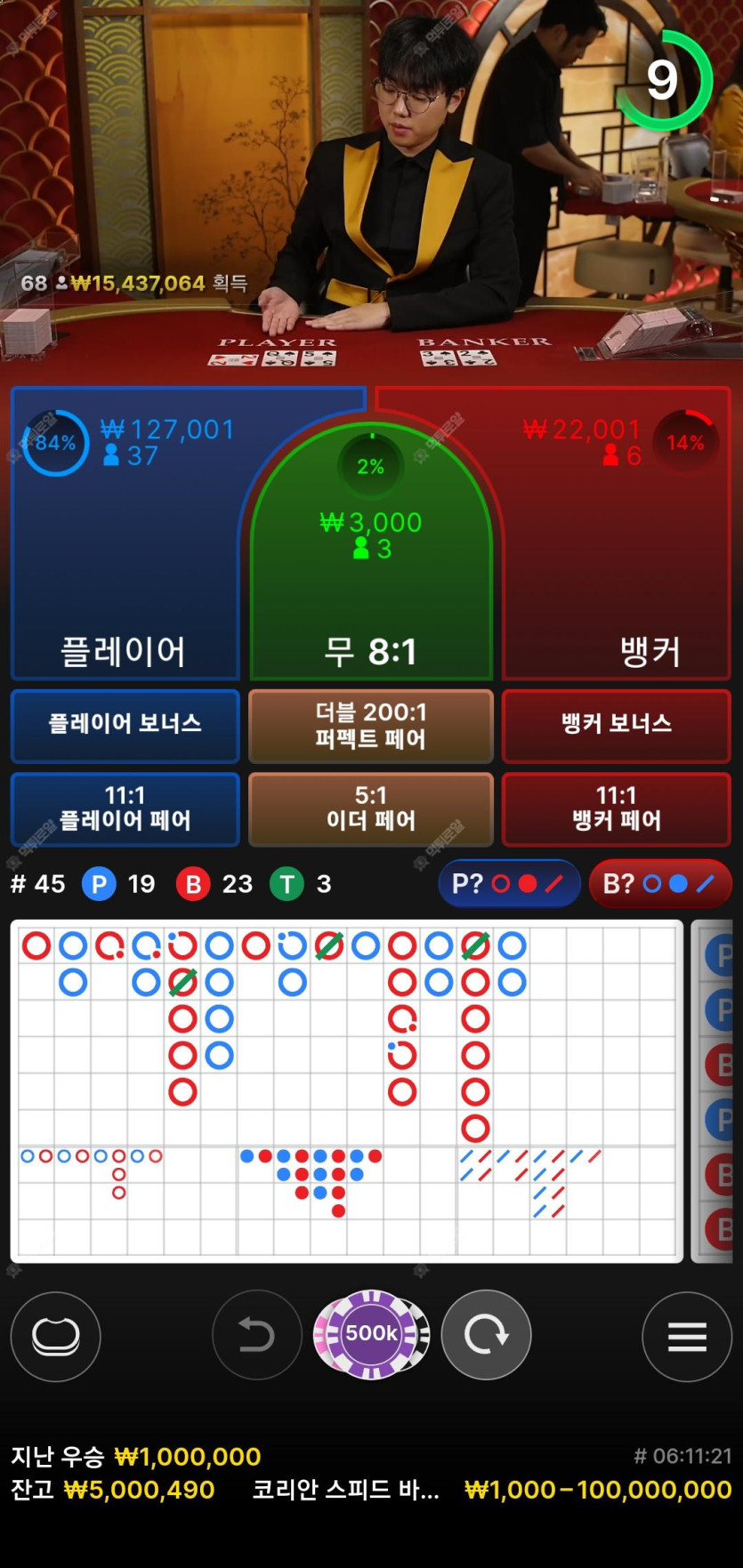Tap the B? banker prediction button
This screenshot has height=1568, width=743.
coord(659,884)
